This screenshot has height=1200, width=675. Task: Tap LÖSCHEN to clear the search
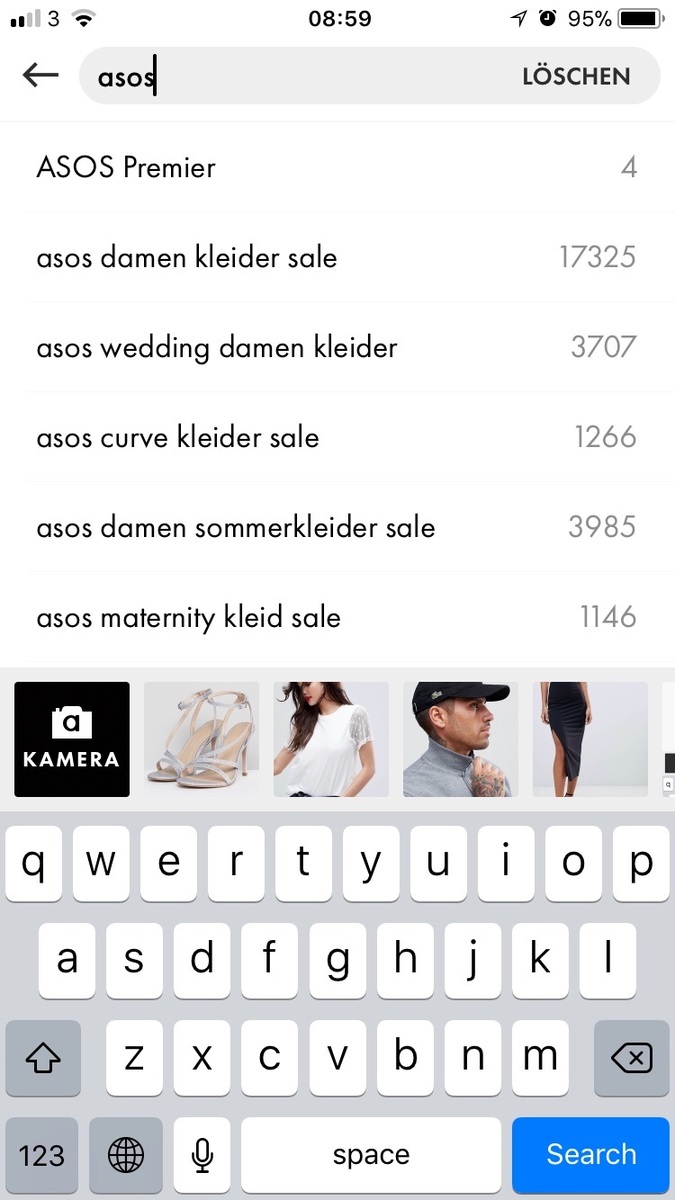576,76
